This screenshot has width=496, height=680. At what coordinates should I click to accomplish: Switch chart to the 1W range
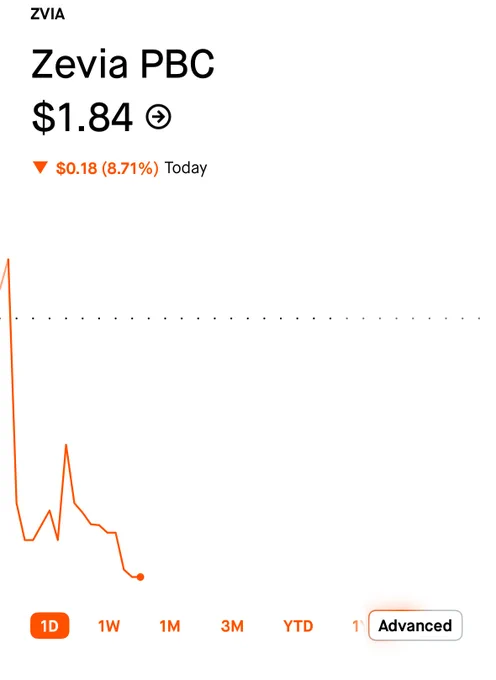[x=109, y=626]
